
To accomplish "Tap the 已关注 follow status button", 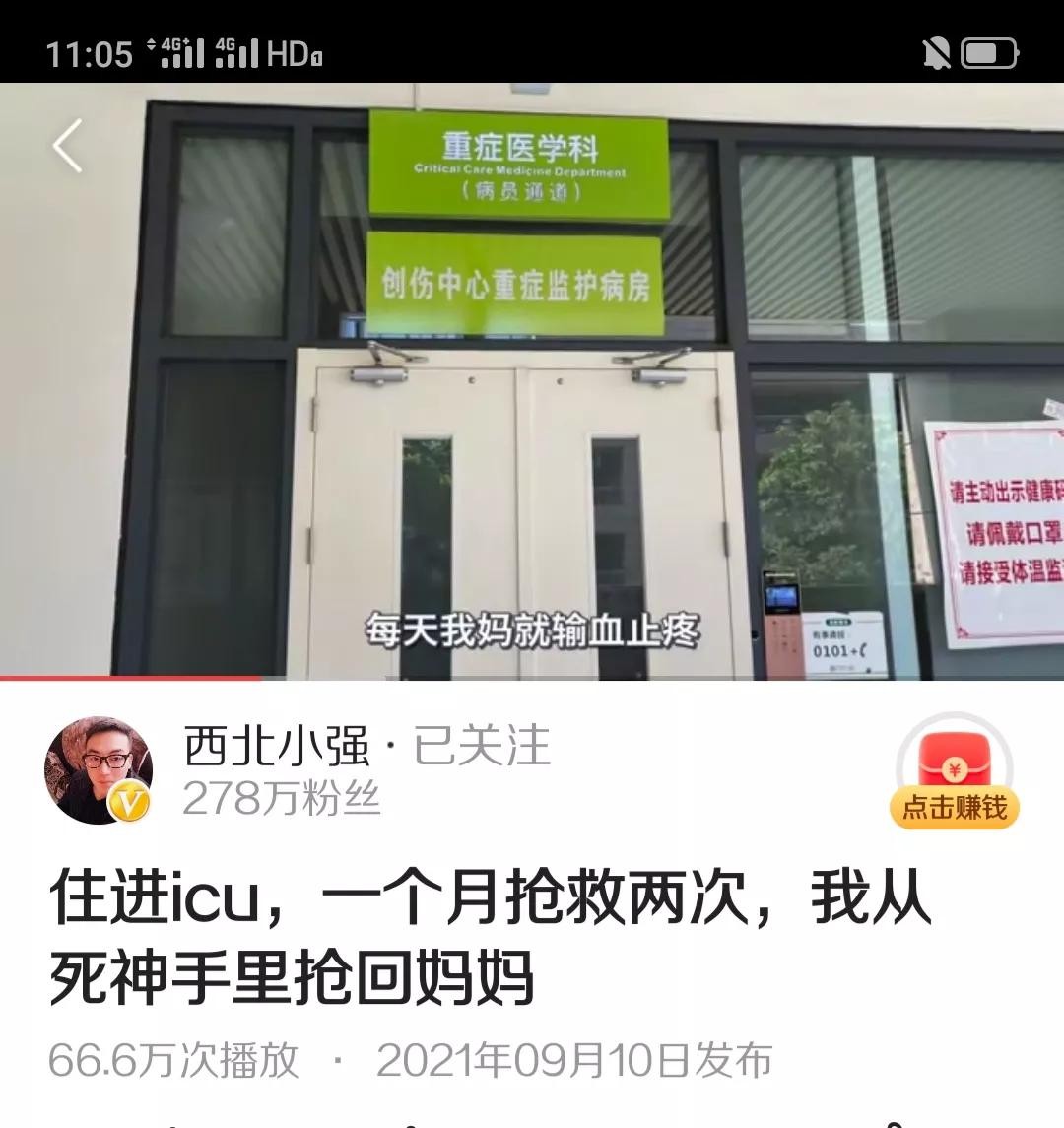I will pyautogui.click(x=482, y=746).
